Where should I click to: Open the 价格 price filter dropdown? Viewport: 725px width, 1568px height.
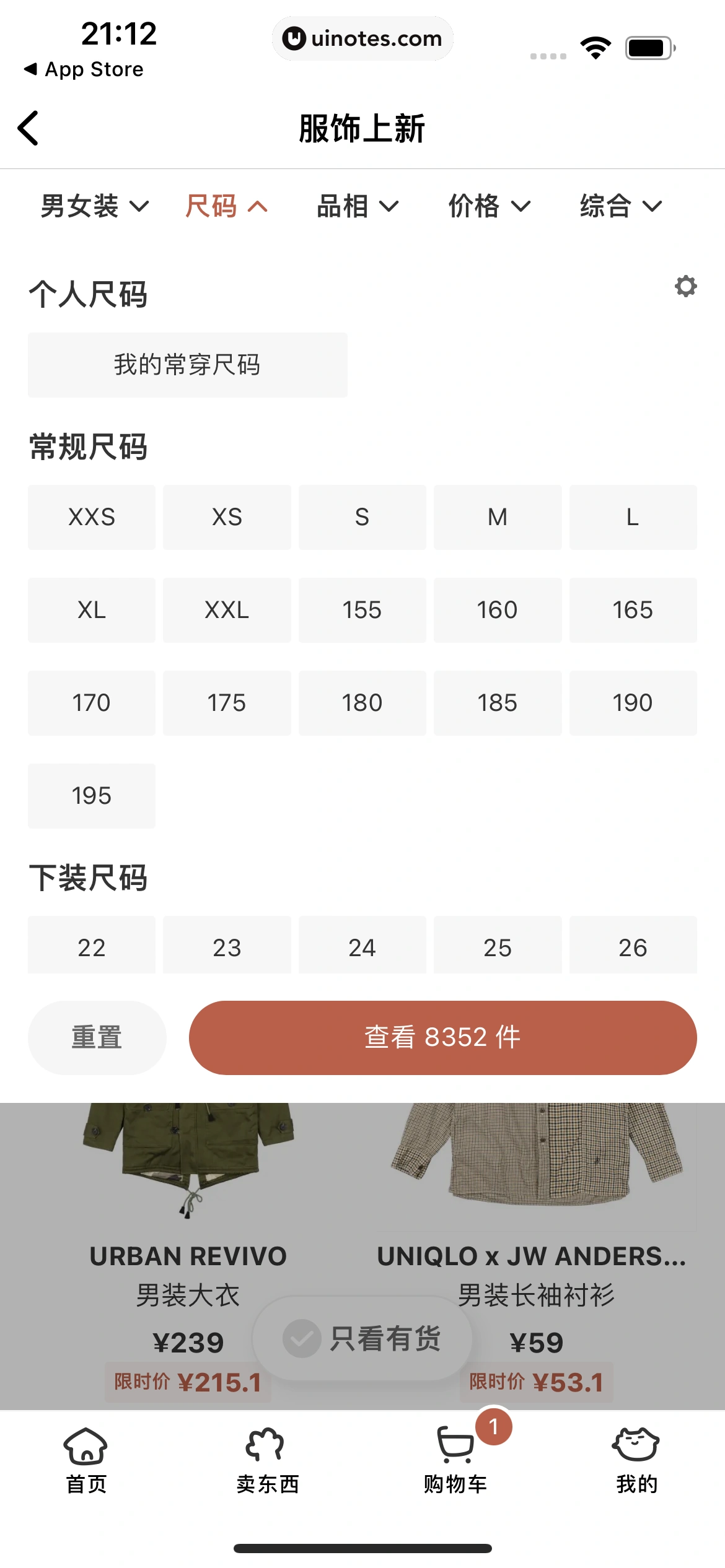coord(490,206)
